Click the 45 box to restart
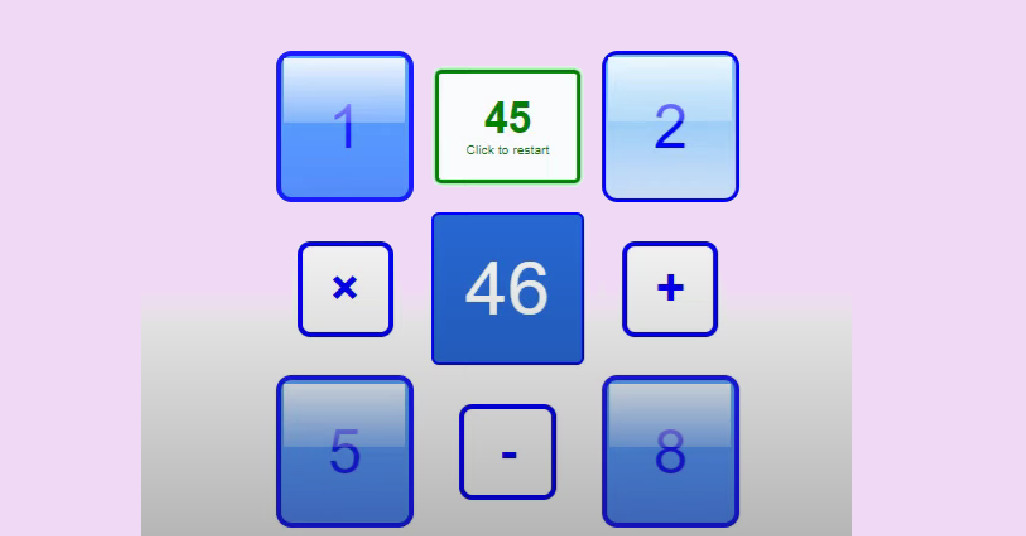The width and height of the screenshot is (1026, 536). (507, 127)
